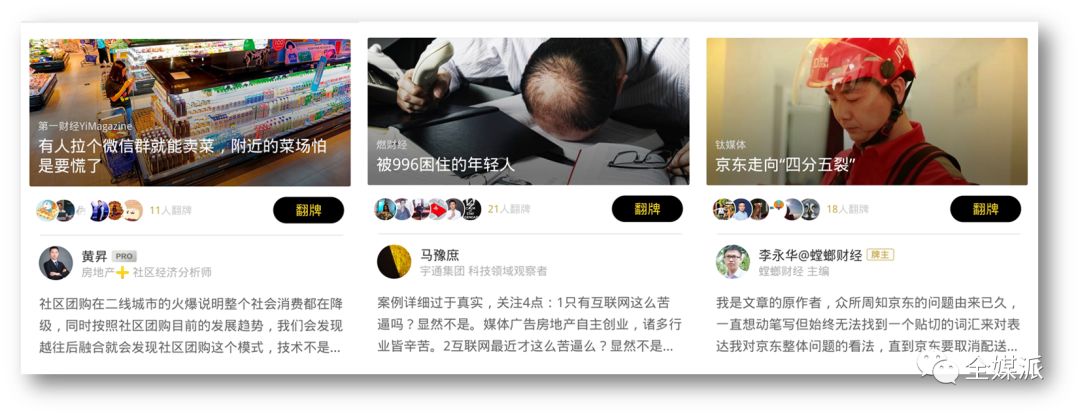View 马豫庶's profile
This screenshot has width=1080, height=416.
point(394,262)
